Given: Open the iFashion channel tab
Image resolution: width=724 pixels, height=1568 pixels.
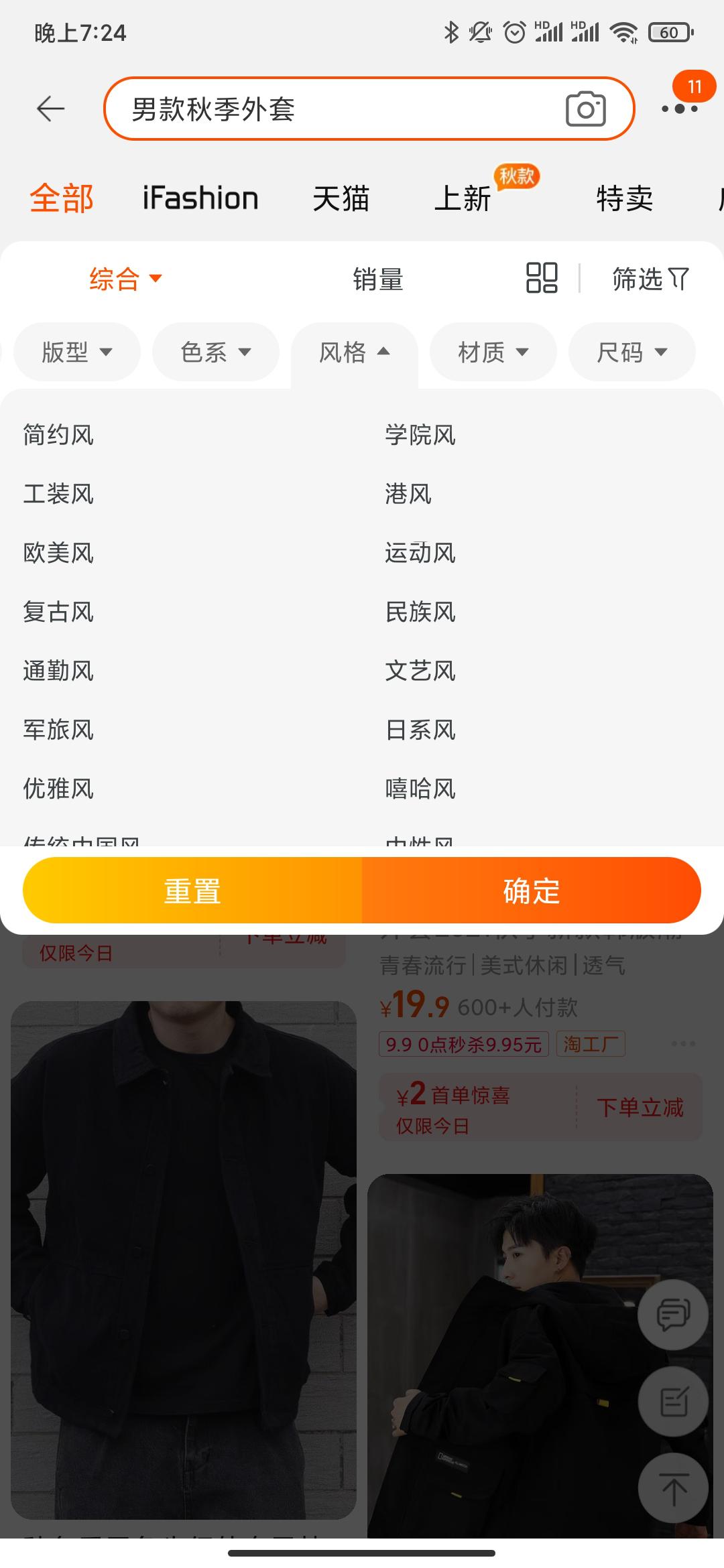Looking at the screenshot, I should coord(200,198).
